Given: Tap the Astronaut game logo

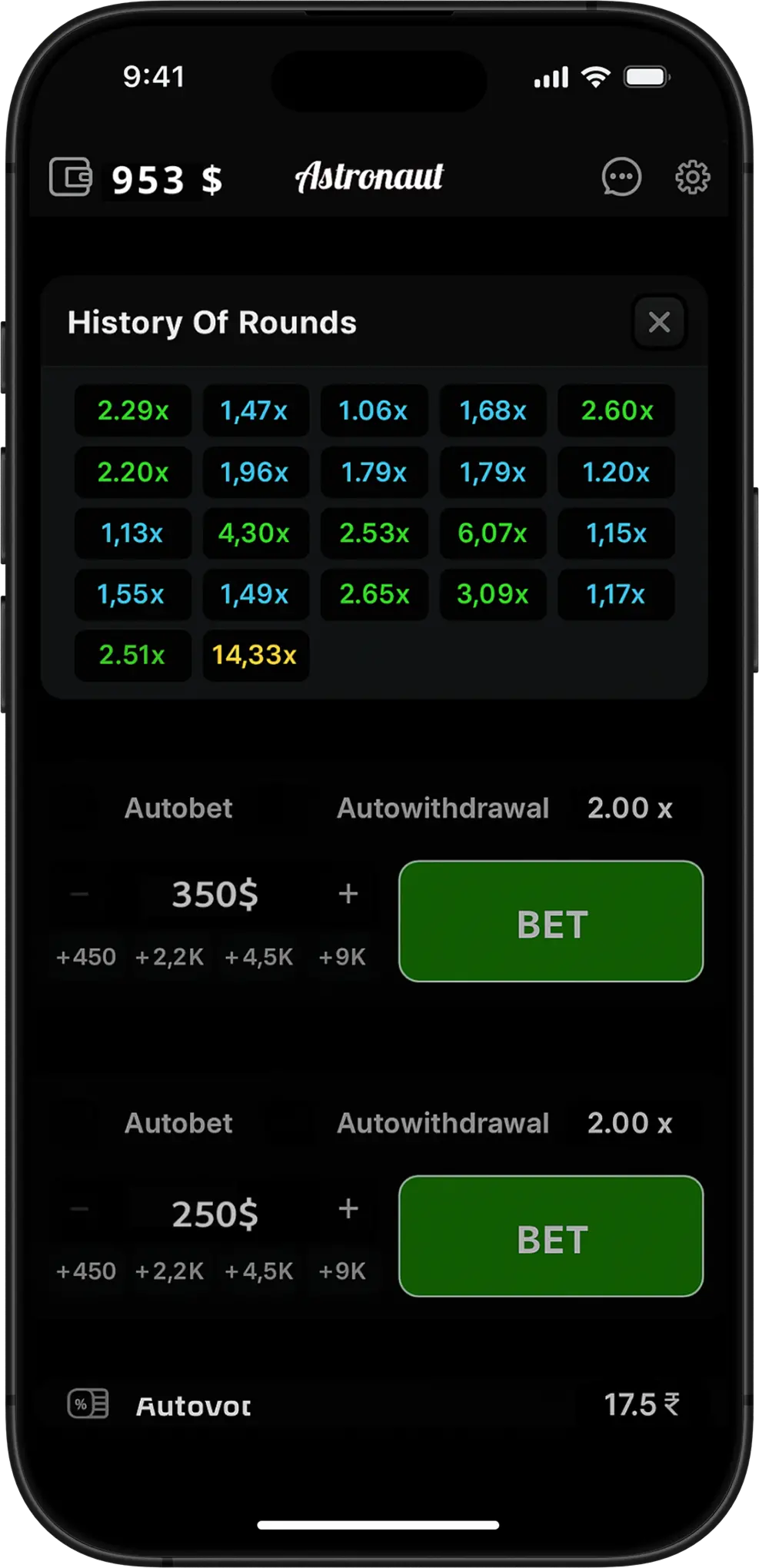Looking at the screenshot, I should click(370, 177).
